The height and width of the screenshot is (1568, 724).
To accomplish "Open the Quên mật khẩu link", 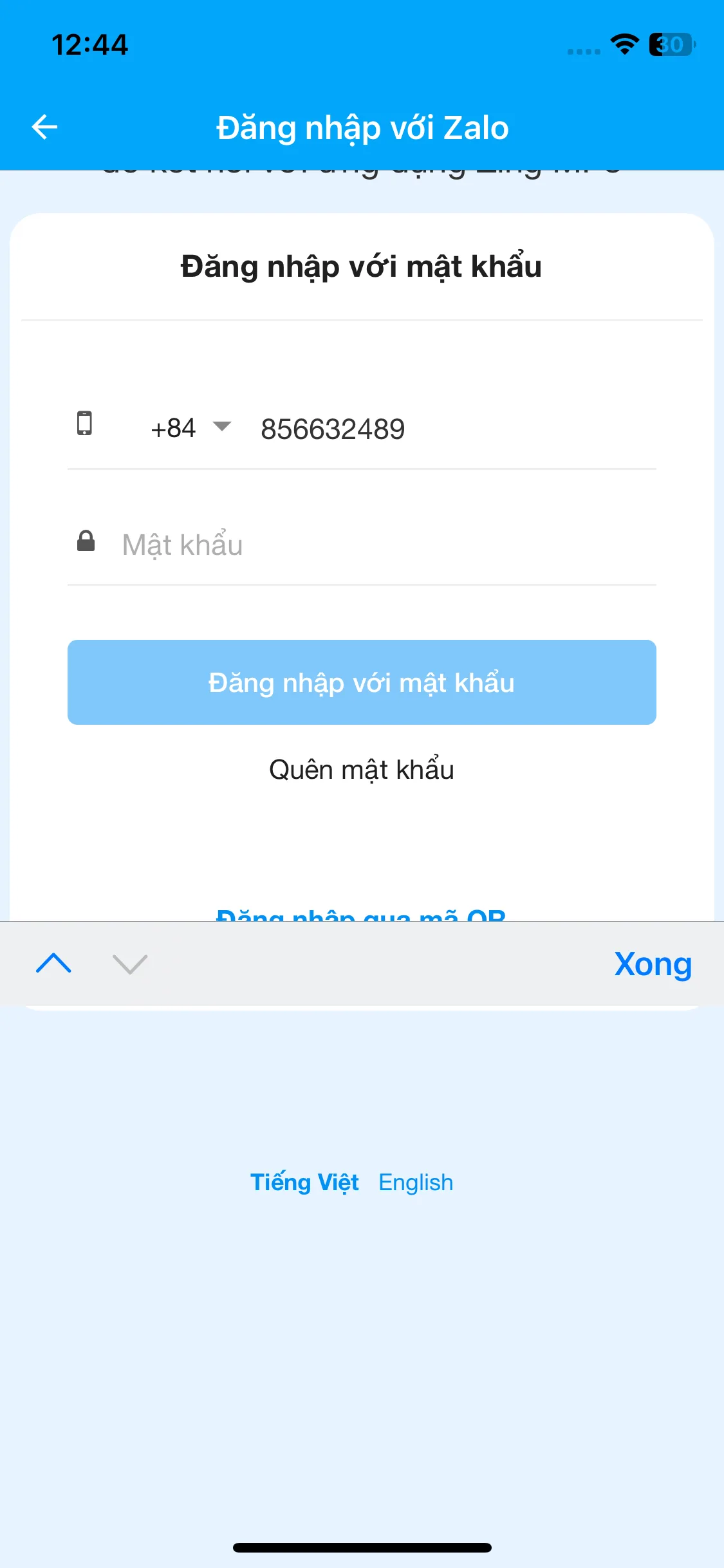I will (x=362, y=770).
